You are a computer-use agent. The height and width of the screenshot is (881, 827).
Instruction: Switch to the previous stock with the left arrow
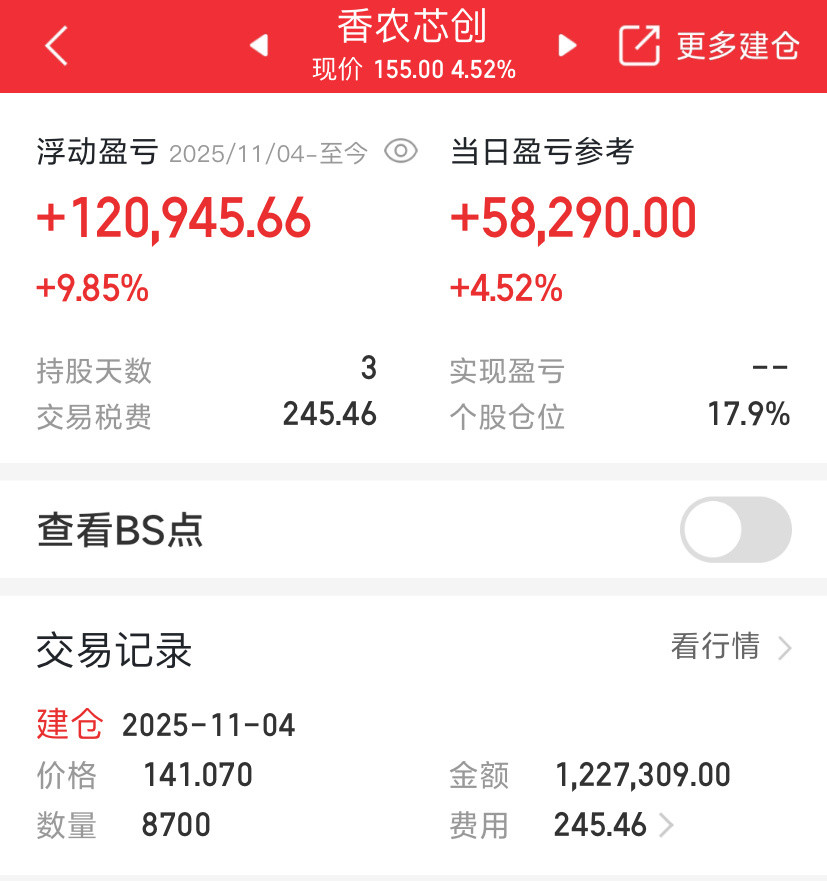coord(258,45)
